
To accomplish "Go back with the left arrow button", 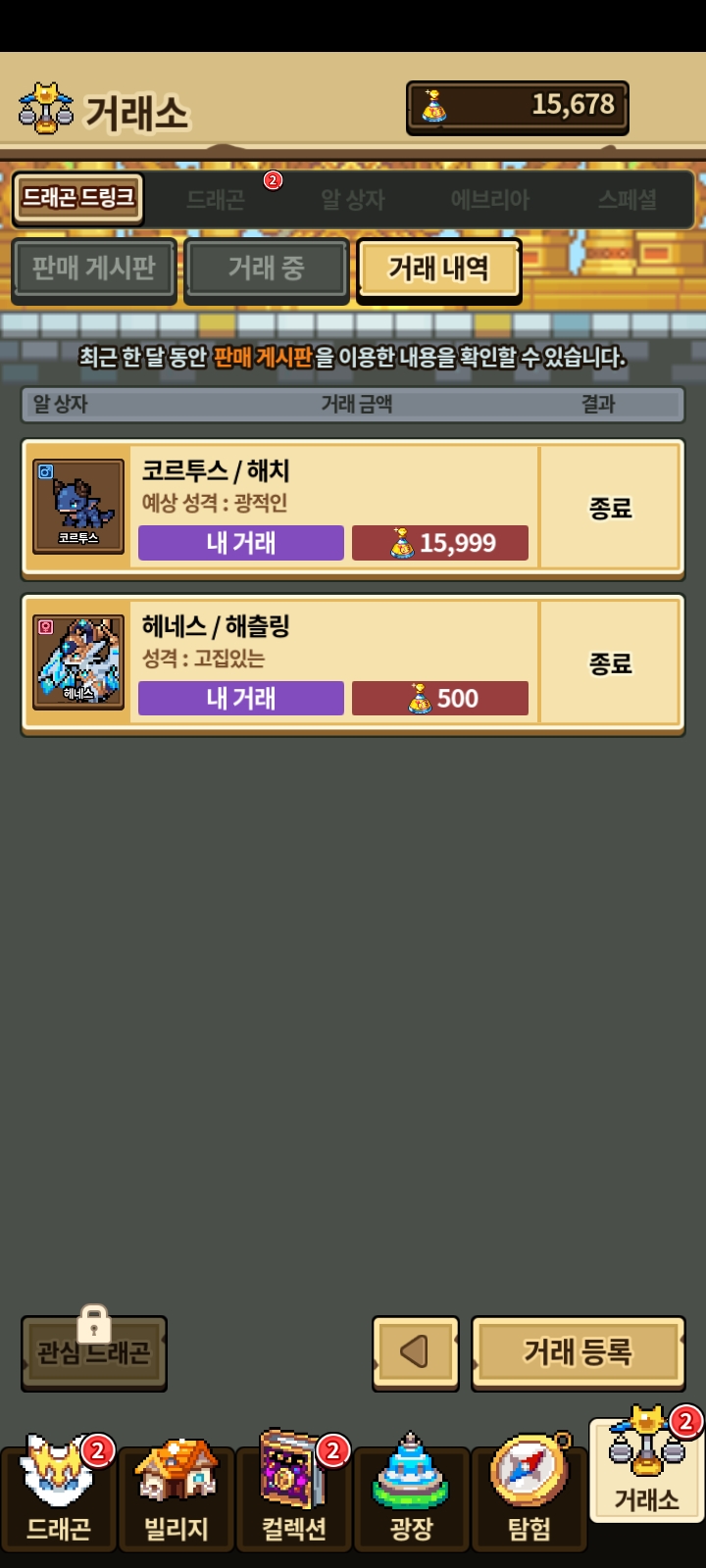I will click(x=416, y=1353).
